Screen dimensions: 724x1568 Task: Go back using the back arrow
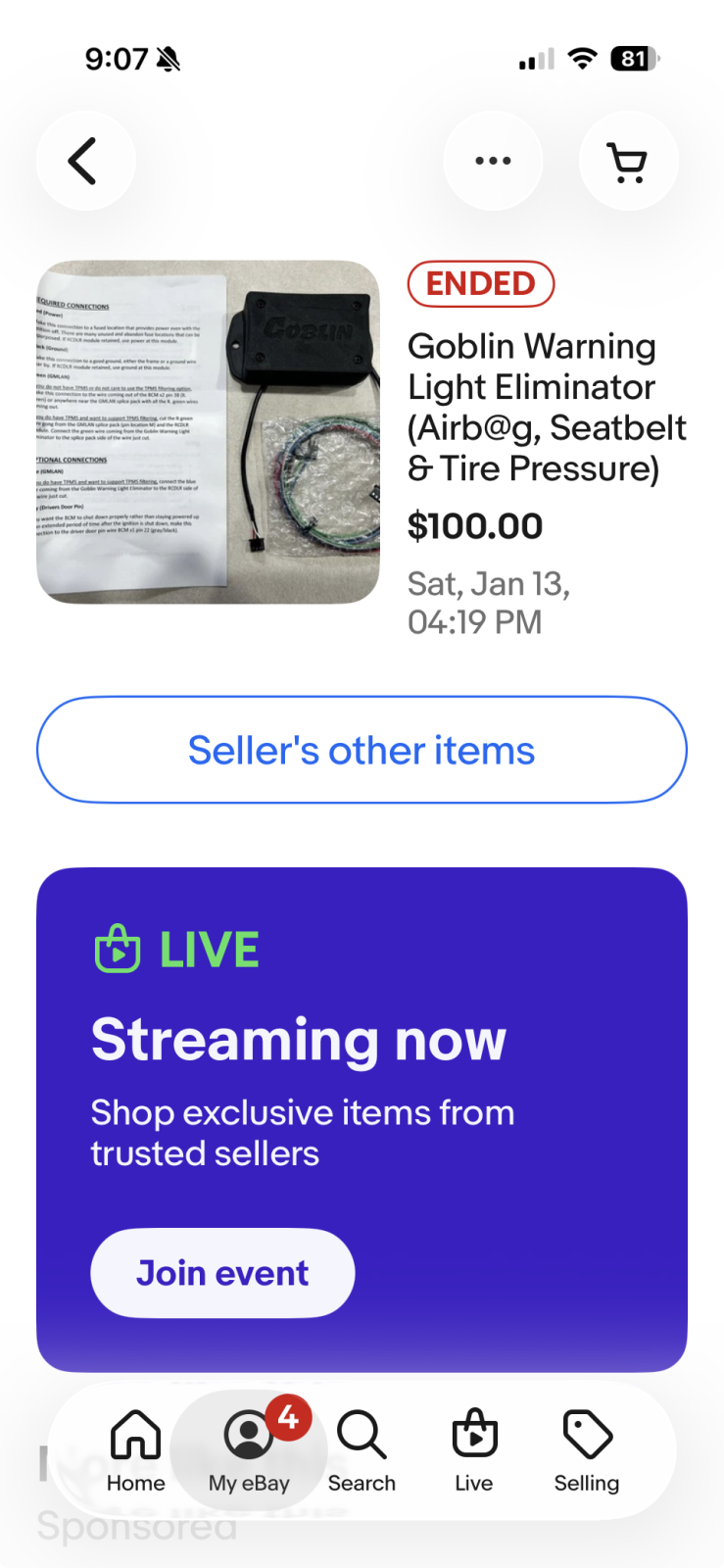[85, 161]
